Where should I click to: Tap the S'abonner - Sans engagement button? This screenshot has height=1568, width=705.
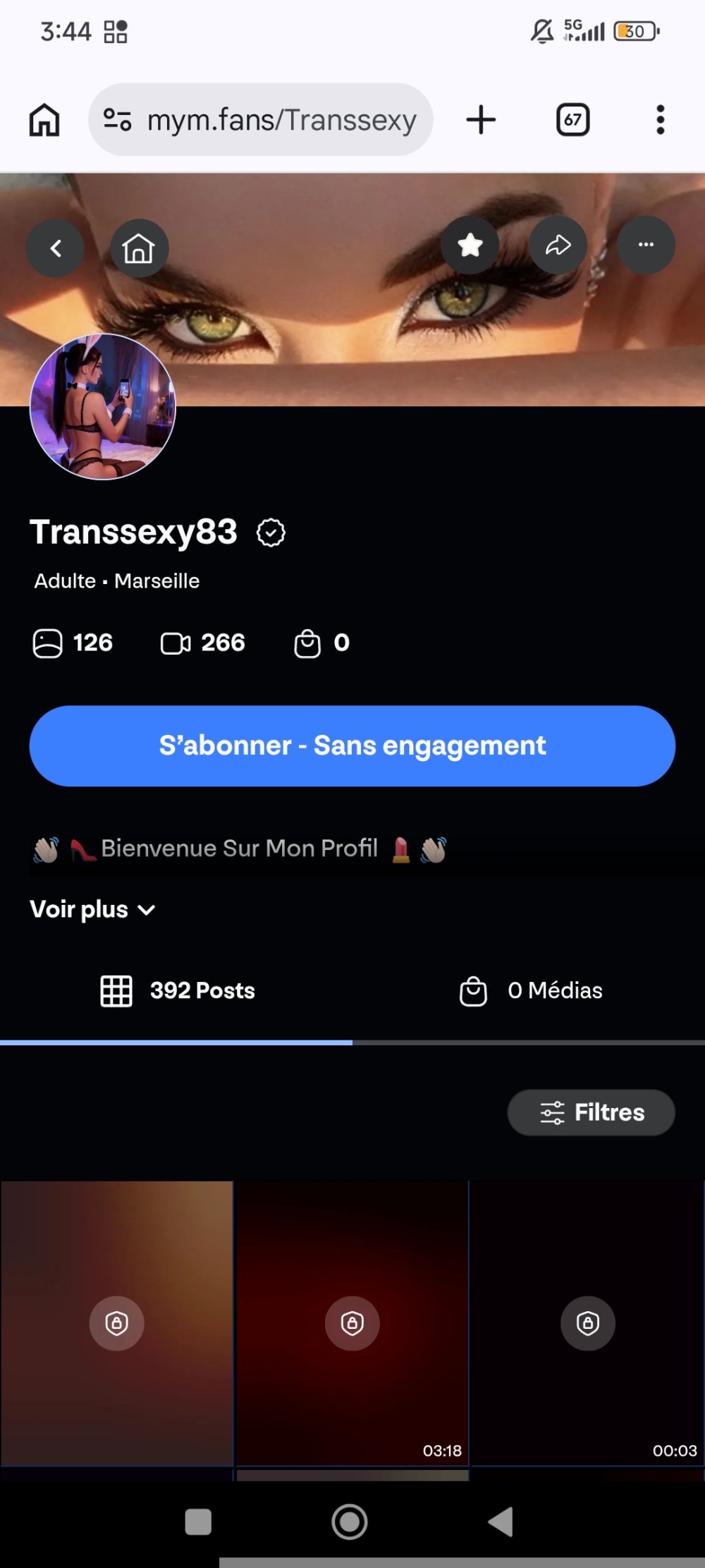tap(352, 746)
